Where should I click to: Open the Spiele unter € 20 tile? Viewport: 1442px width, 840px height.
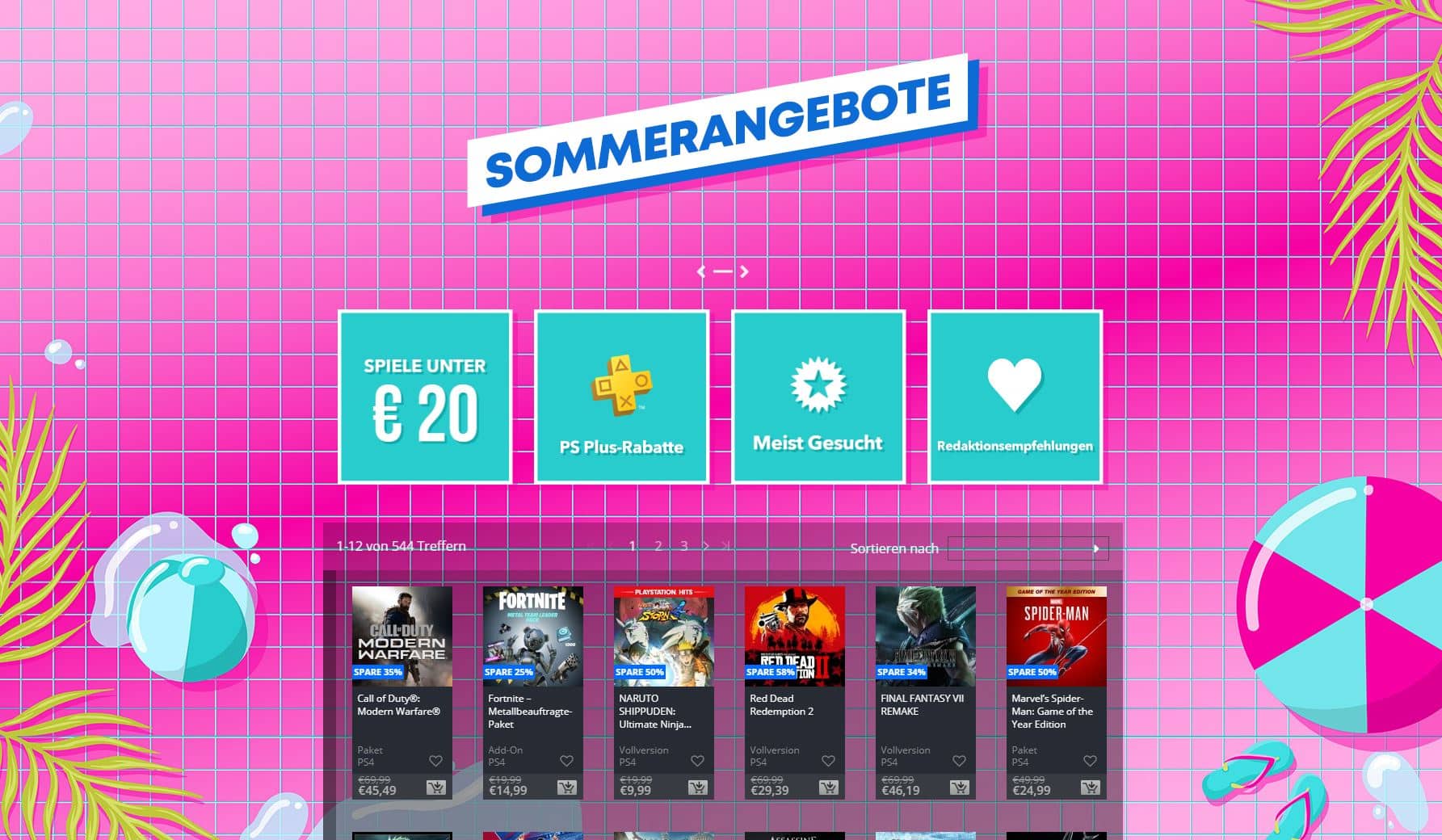pyautogui.click(x=425, y=397)
